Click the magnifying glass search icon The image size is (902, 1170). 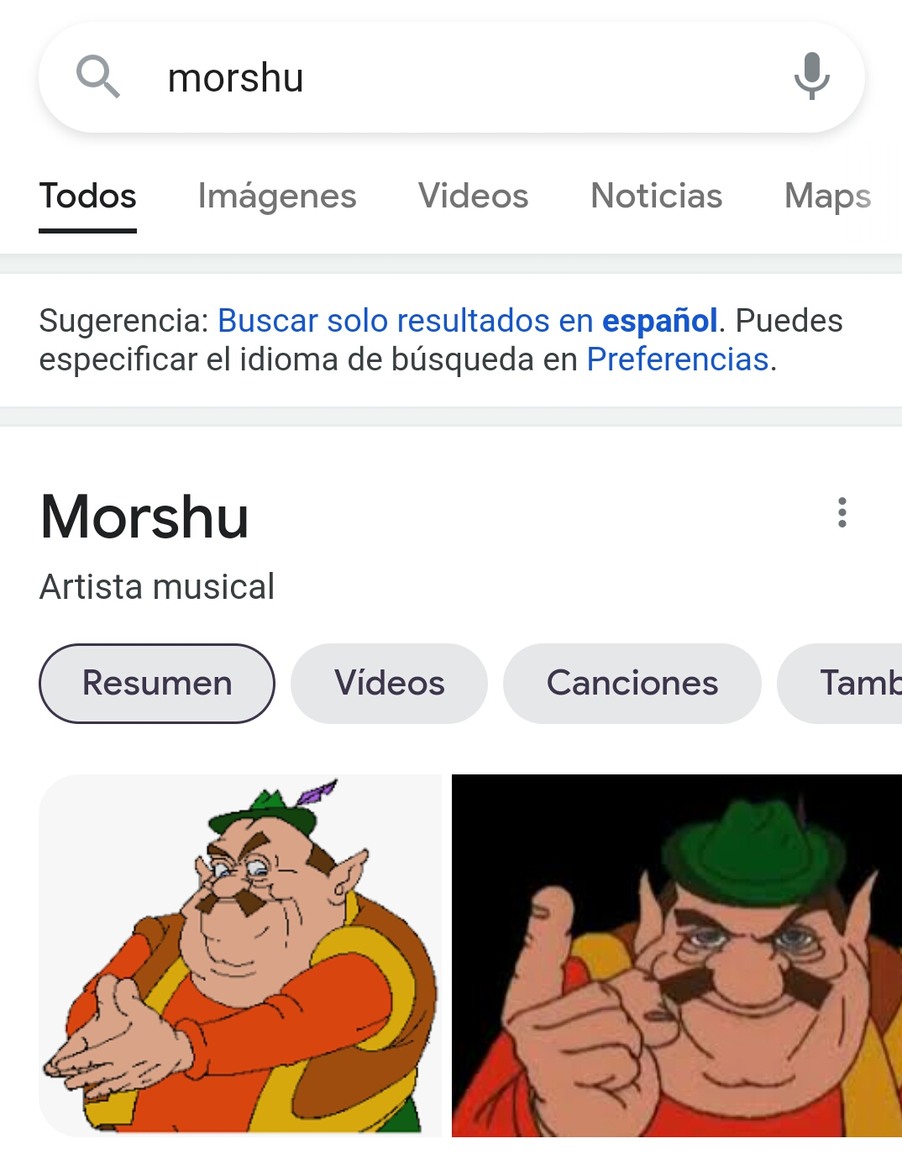pos(97,77)
